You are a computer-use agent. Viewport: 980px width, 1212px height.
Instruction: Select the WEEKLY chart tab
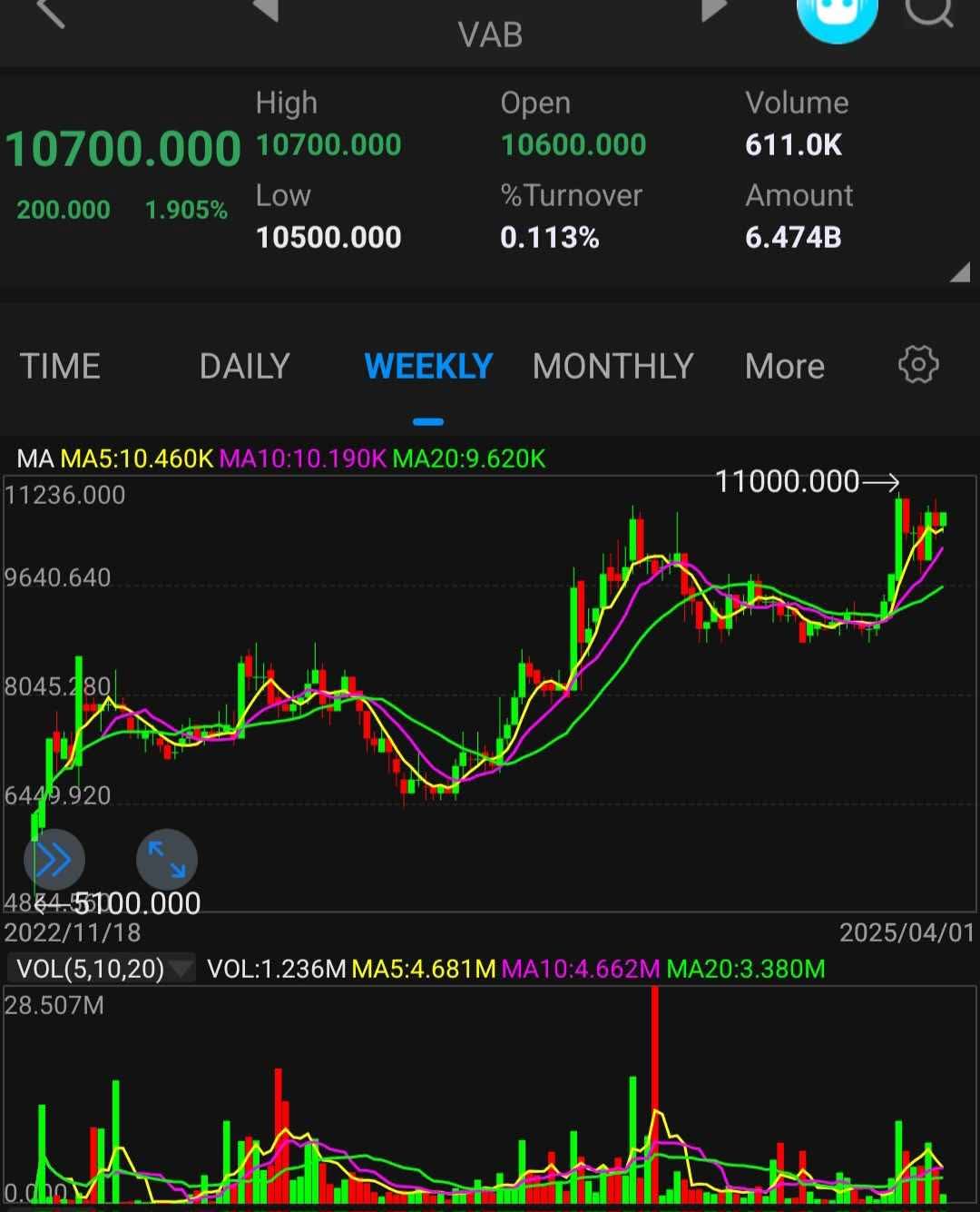(428, 367)
